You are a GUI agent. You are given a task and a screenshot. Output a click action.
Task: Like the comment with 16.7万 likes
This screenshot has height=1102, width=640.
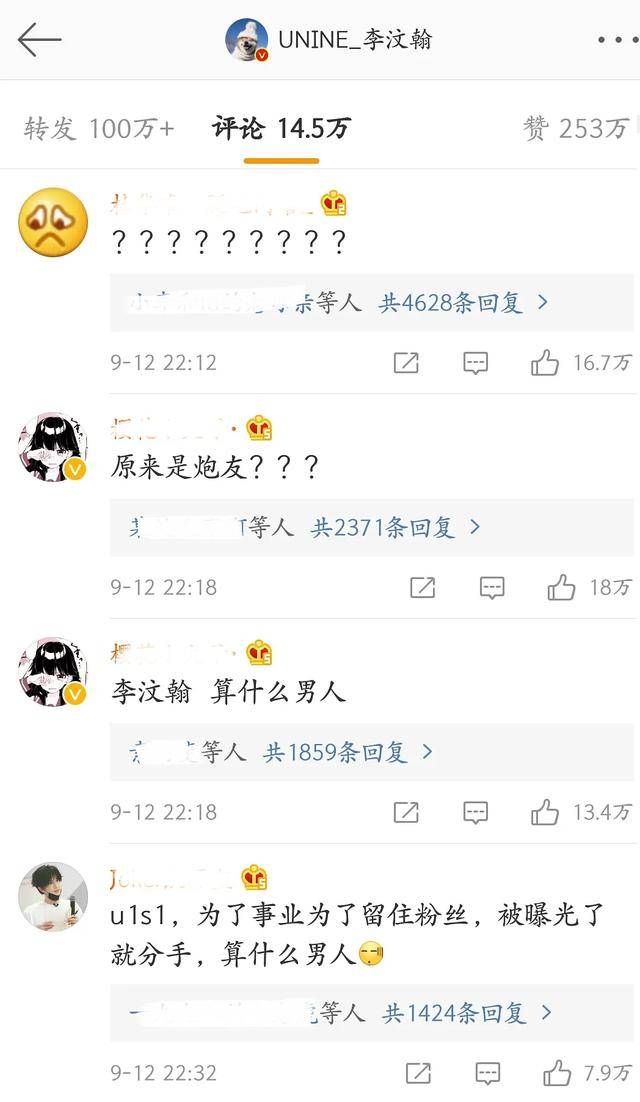tap(545, 363)
